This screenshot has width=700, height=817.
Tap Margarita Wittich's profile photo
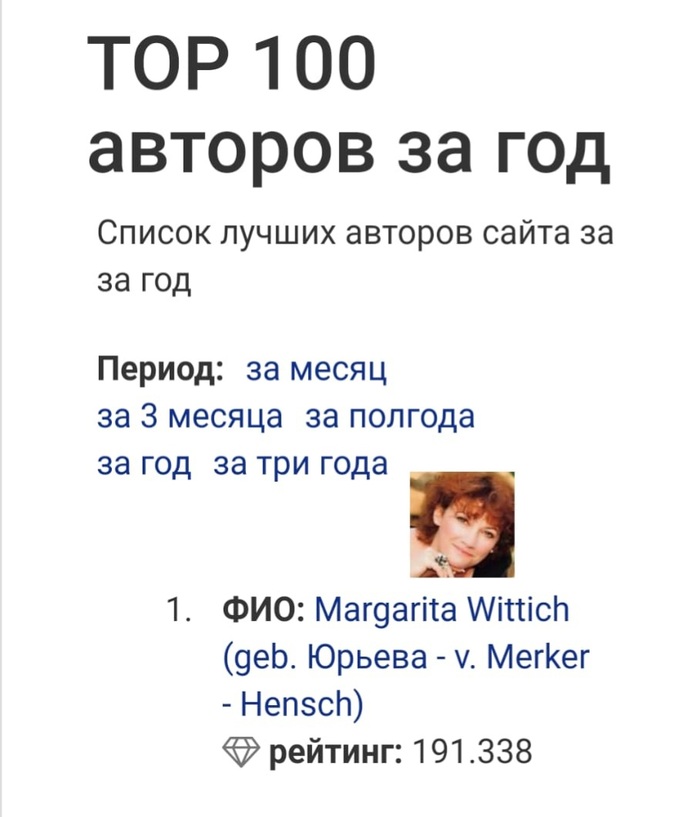461,524
